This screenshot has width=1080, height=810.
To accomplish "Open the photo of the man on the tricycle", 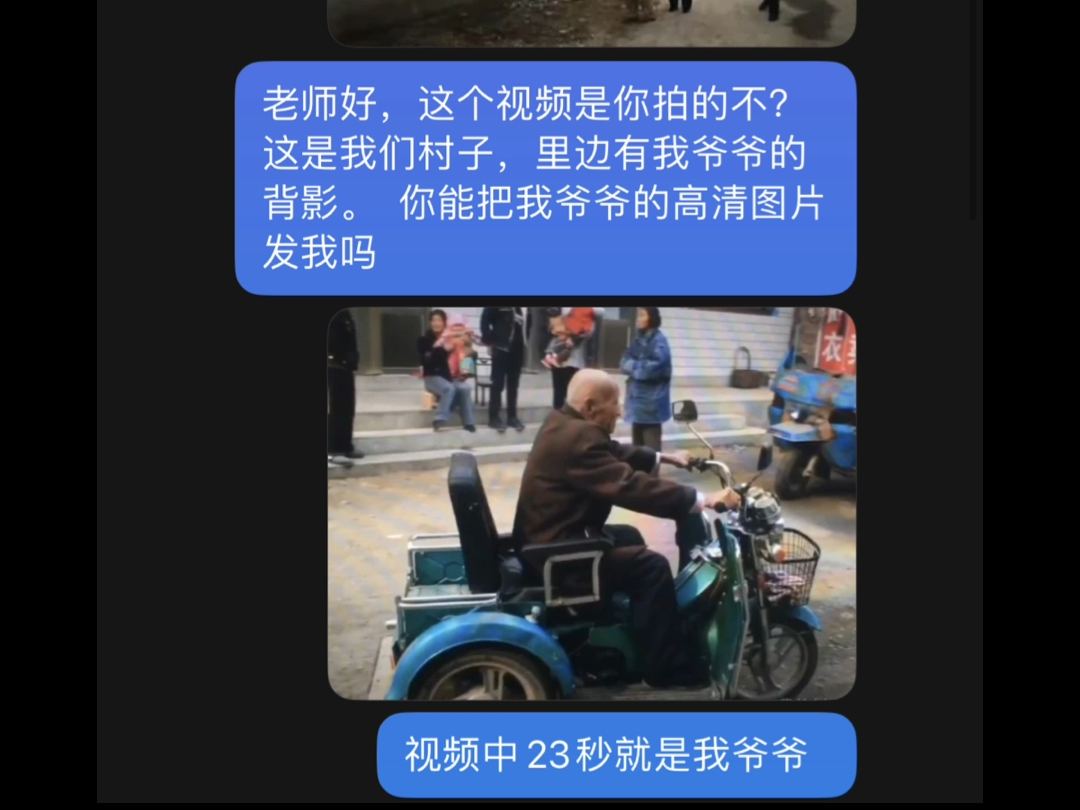I will point(591,503).
